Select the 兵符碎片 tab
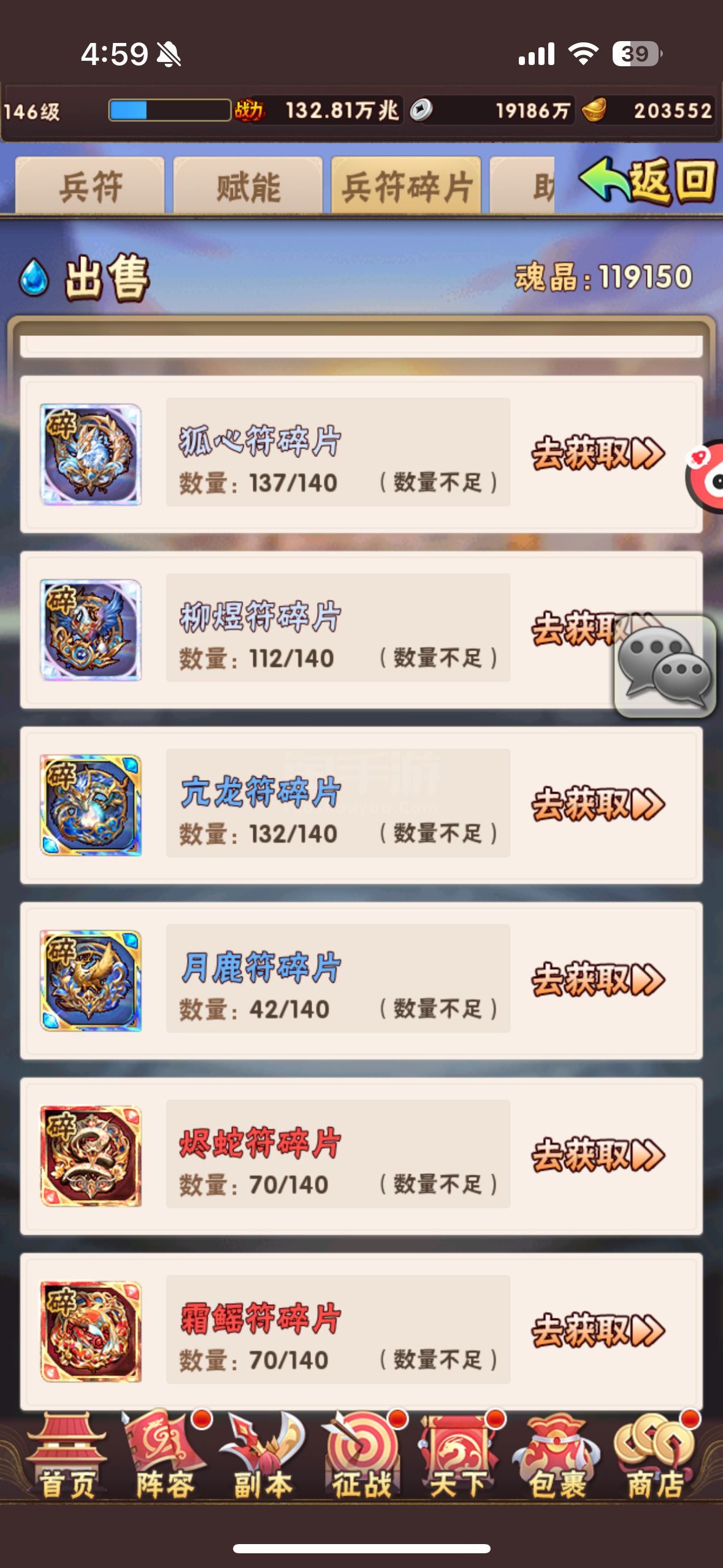Viewport: 723px width, 1568px height. (x=406, y=185)
